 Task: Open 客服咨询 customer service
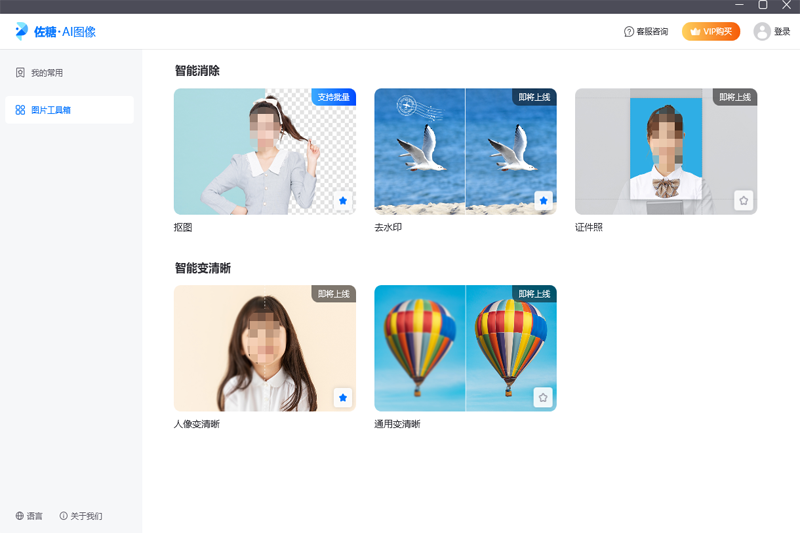(x=646, y=32)
